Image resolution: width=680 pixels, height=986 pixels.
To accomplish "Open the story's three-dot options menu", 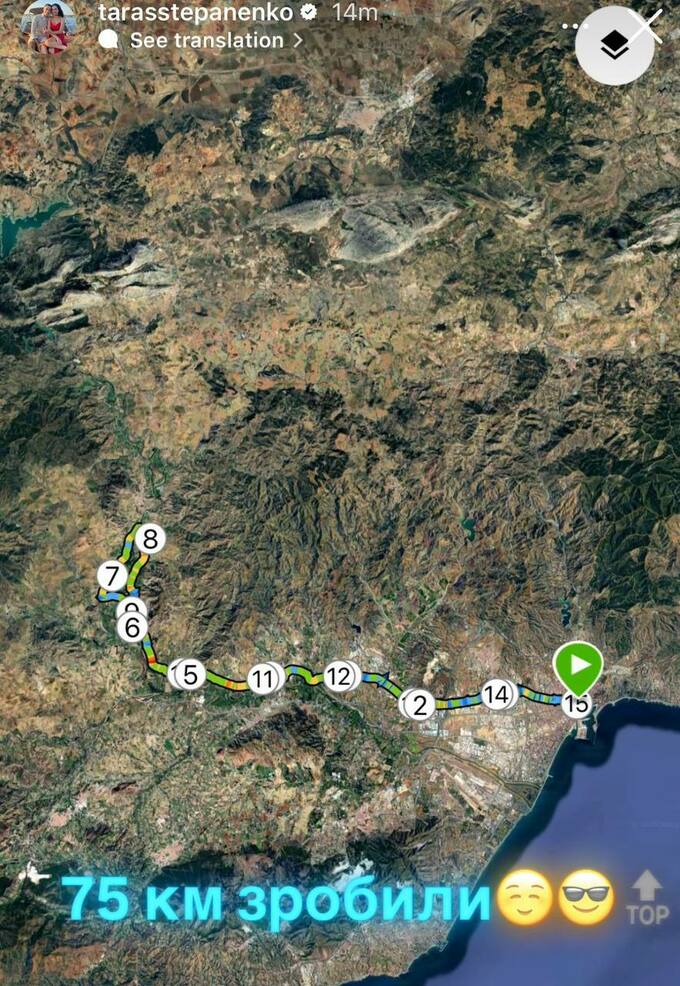I will click(x=574, y=26).
